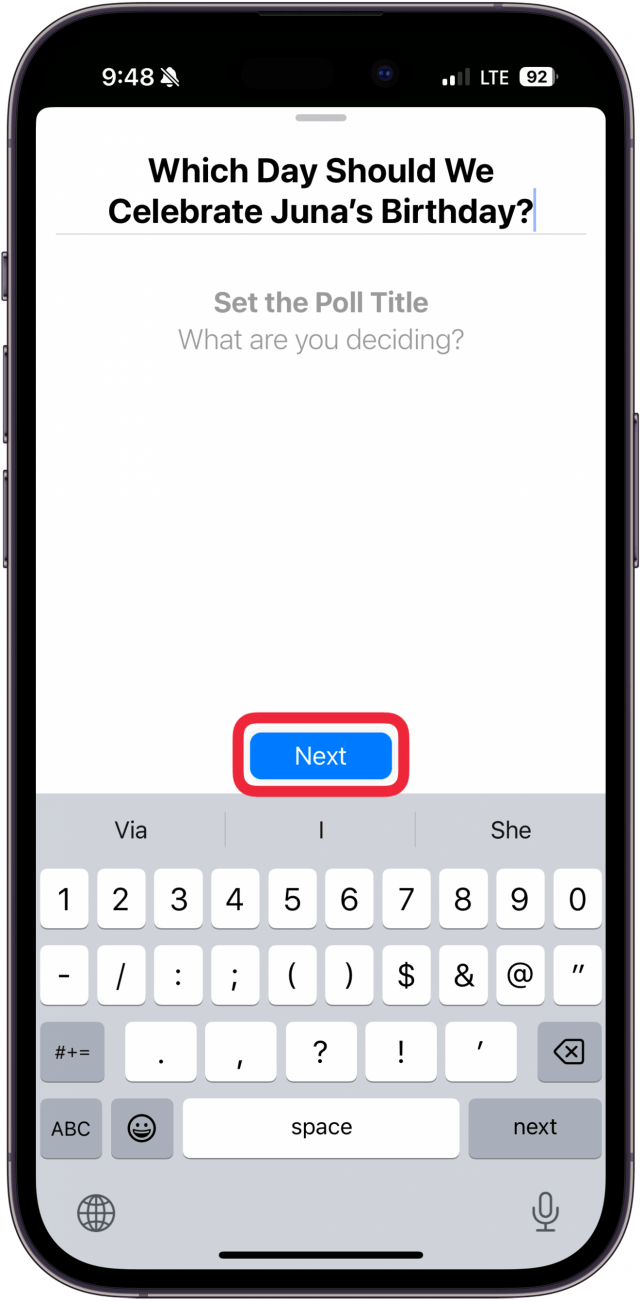Screen dimensions: 642x1301
Task: Switch keyboard to ABC letters
Action: tap(71, 1129)
